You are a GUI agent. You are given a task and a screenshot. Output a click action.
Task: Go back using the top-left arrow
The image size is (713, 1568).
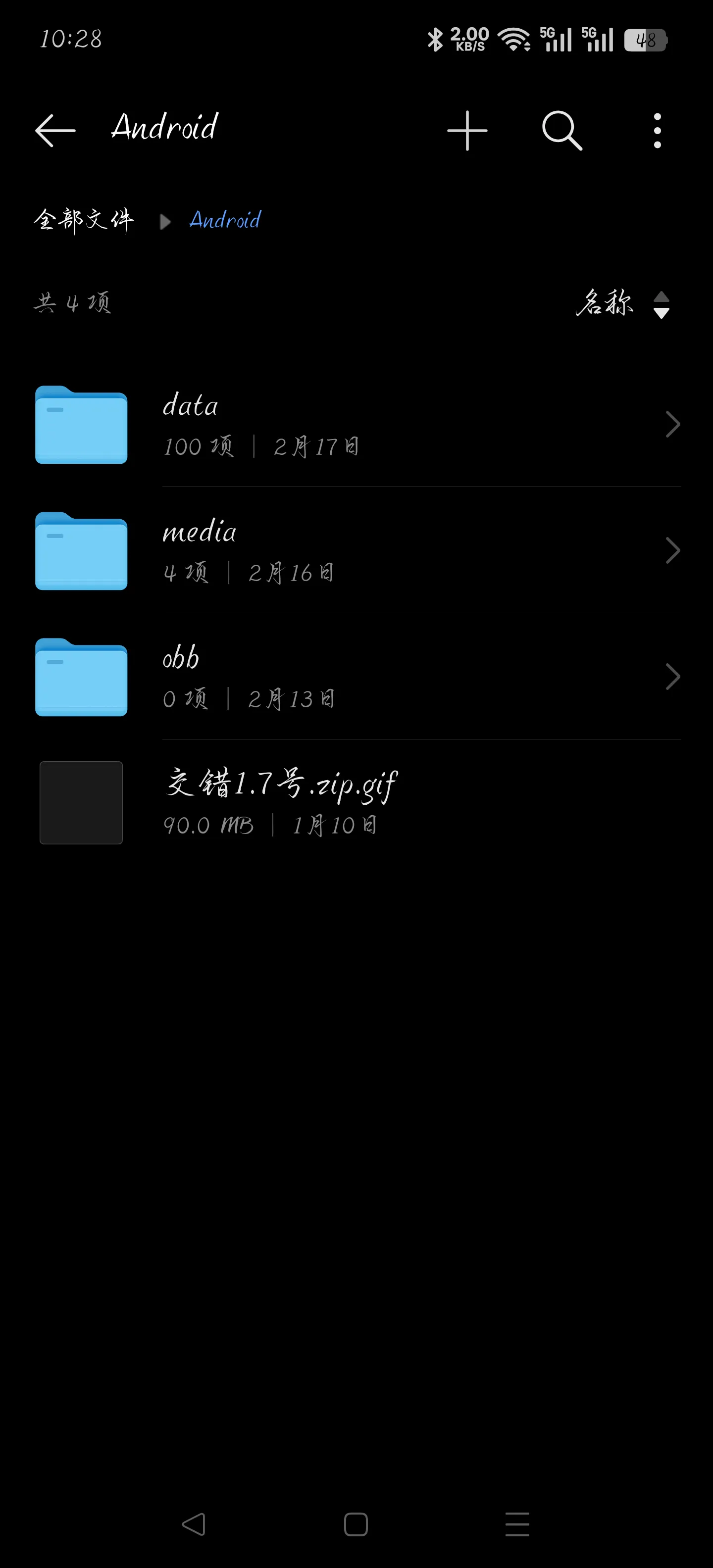(55, 130)
